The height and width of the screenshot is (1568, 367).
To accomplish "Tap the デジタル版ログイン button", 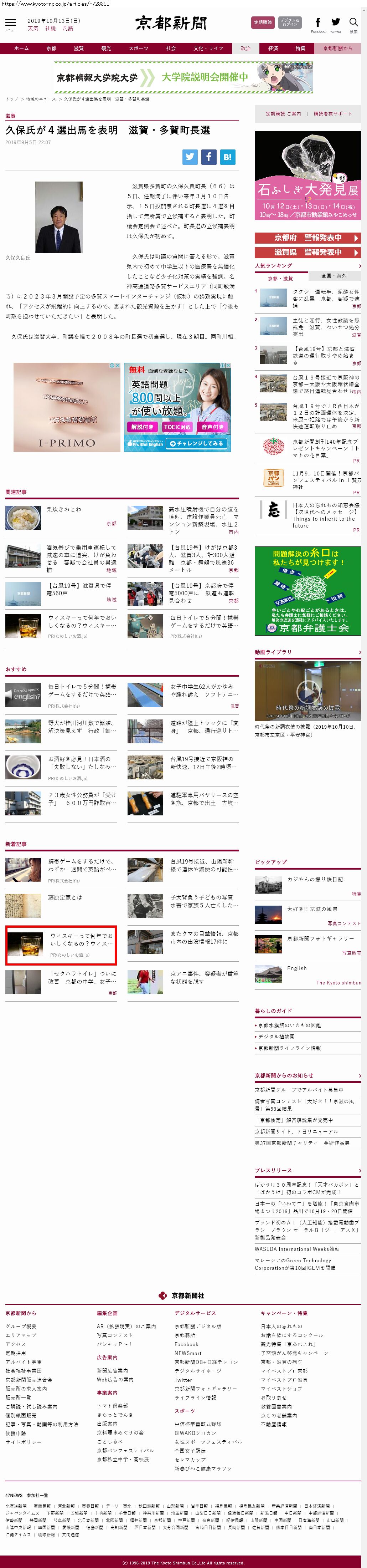I will coord(290,22).
